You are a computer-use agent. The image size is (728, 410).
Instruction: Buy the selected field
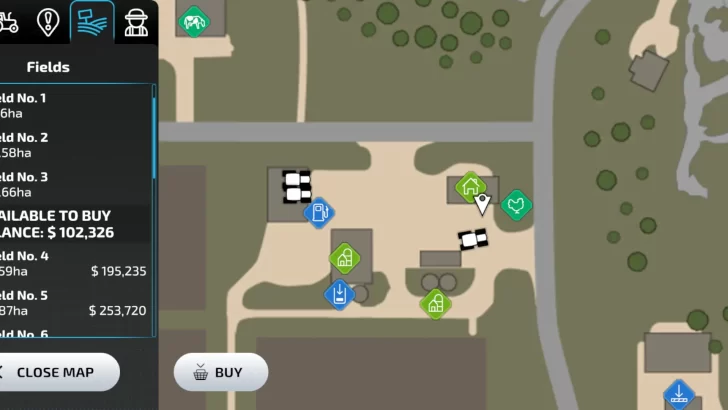tap(221, 372)
